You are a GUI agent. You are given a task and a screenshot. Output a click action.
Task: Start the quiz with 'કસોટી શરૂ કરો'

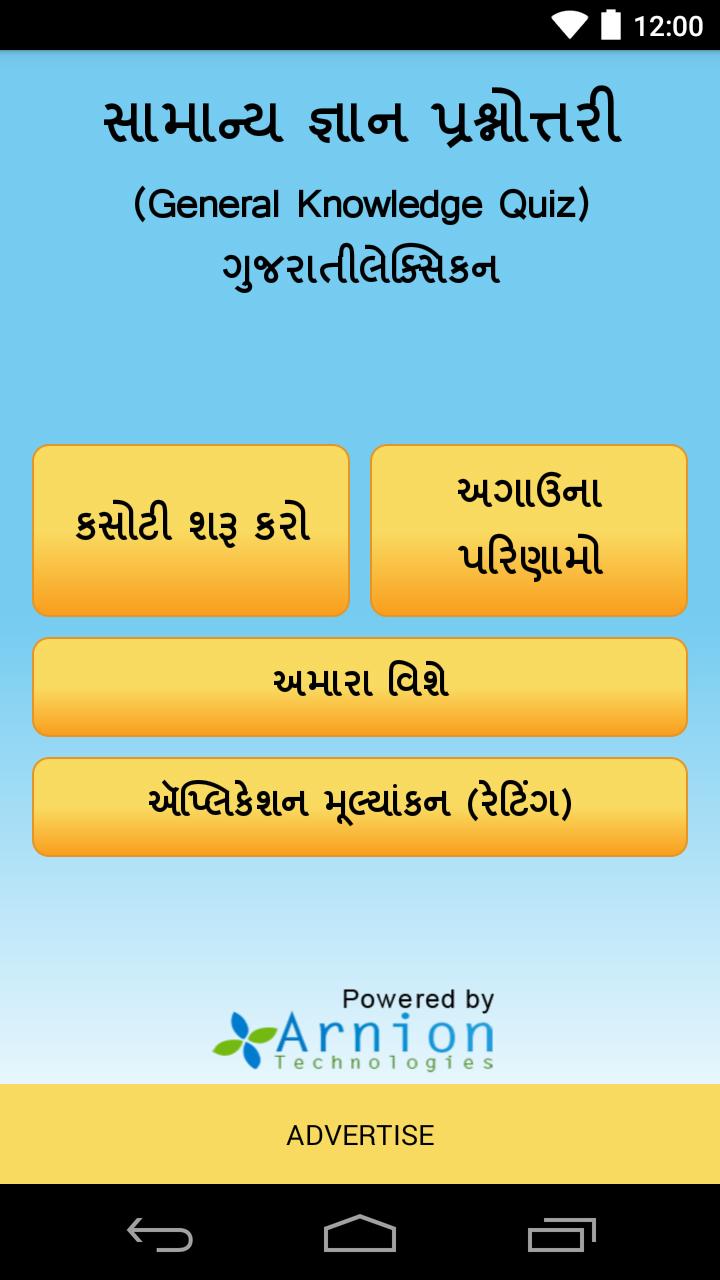(x=191, y=528)
